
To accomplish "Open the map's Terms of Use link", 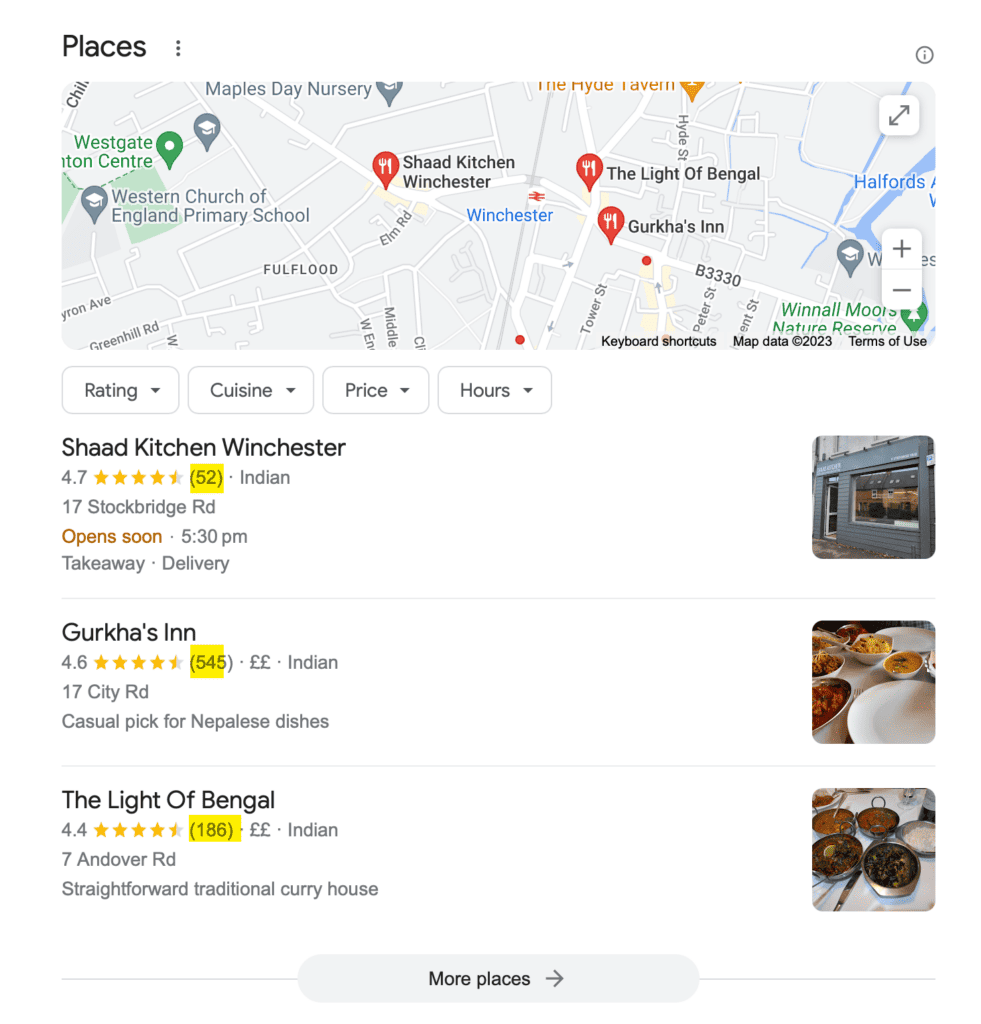I will (x=887, y=341).
